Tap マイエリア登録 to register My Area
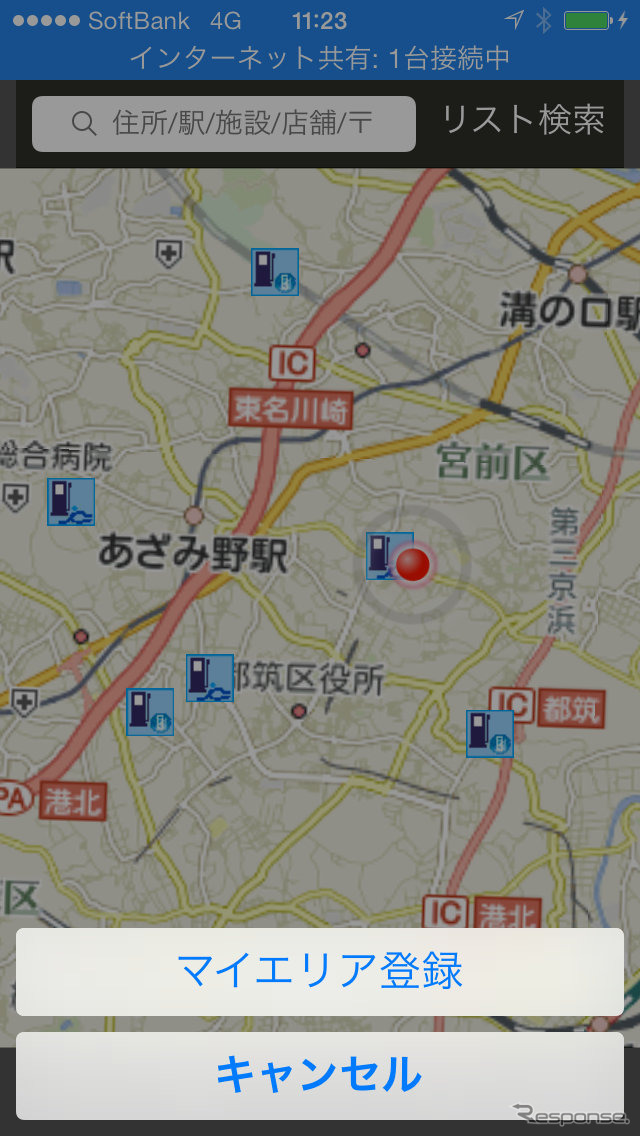This screenshot has height=1136, width=640. (320, 971)
